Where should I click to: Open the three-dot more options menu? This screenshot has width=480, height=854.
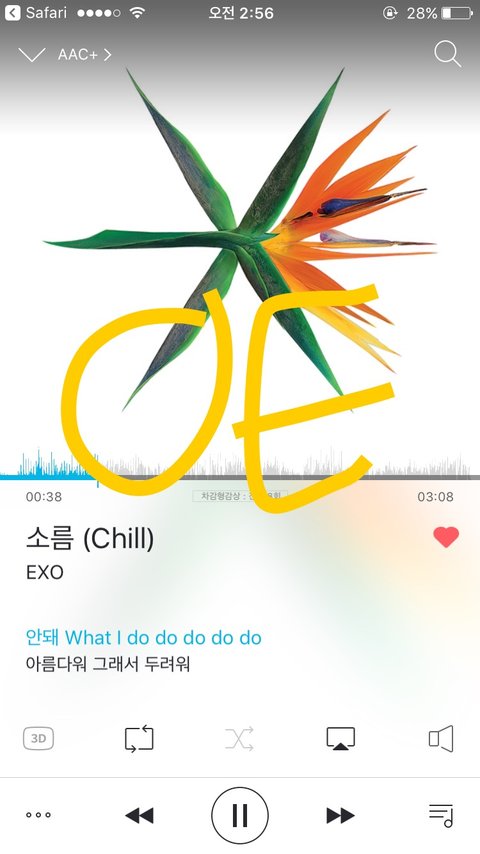point(38,815)
